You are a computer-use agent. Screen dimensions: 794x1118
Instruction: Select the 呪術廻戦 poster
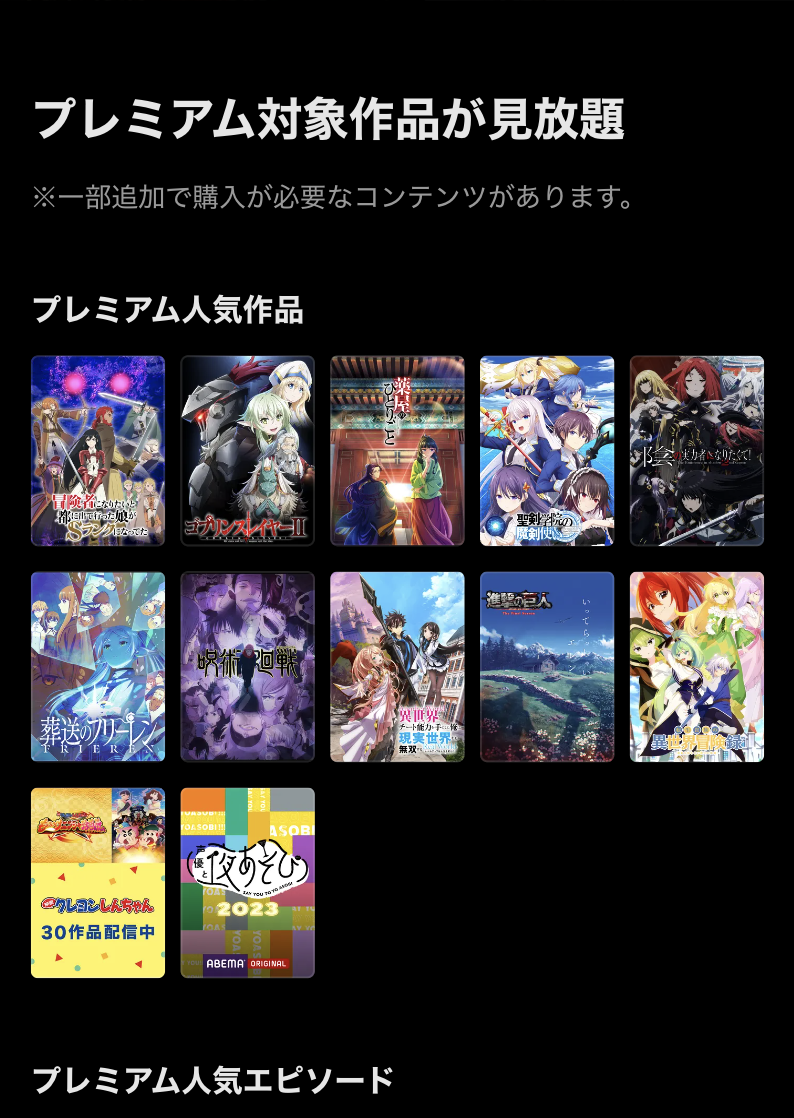click(247, 667)
